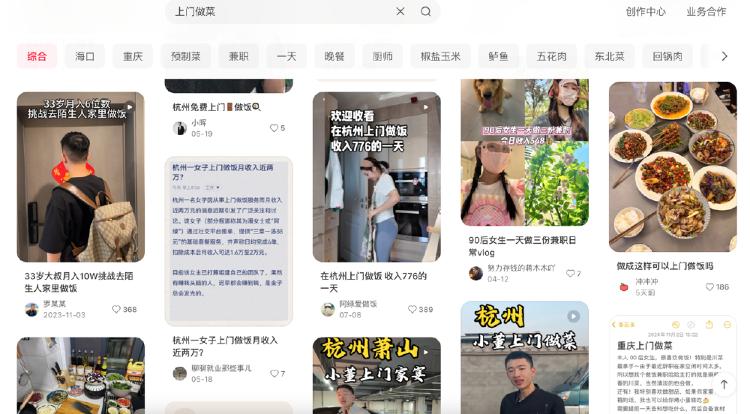750x414 pixels.
Task: Select the 海口 filter chip
Action: [x=85, y=56]
